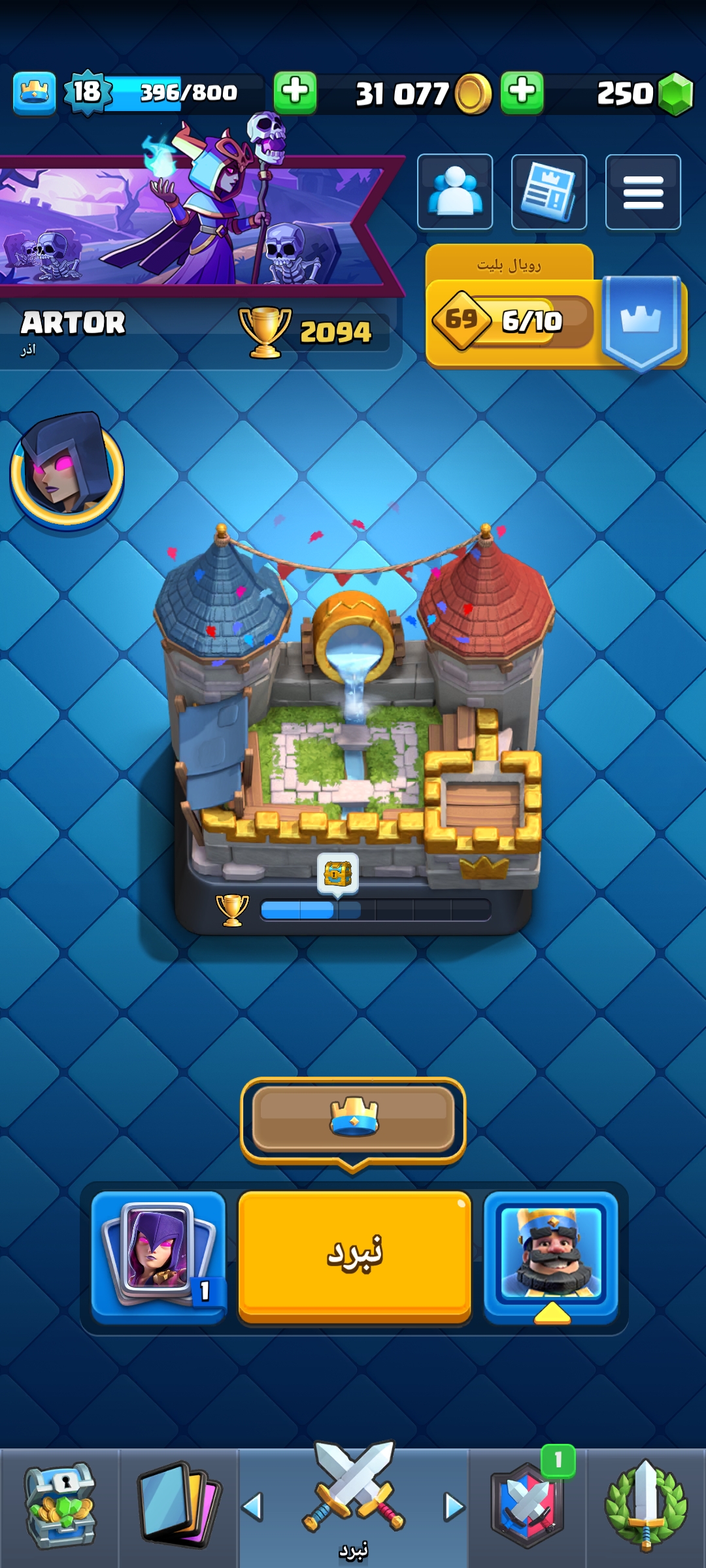Open battle deck with the witch card
706x1568 pixels.
[158, 1256]
